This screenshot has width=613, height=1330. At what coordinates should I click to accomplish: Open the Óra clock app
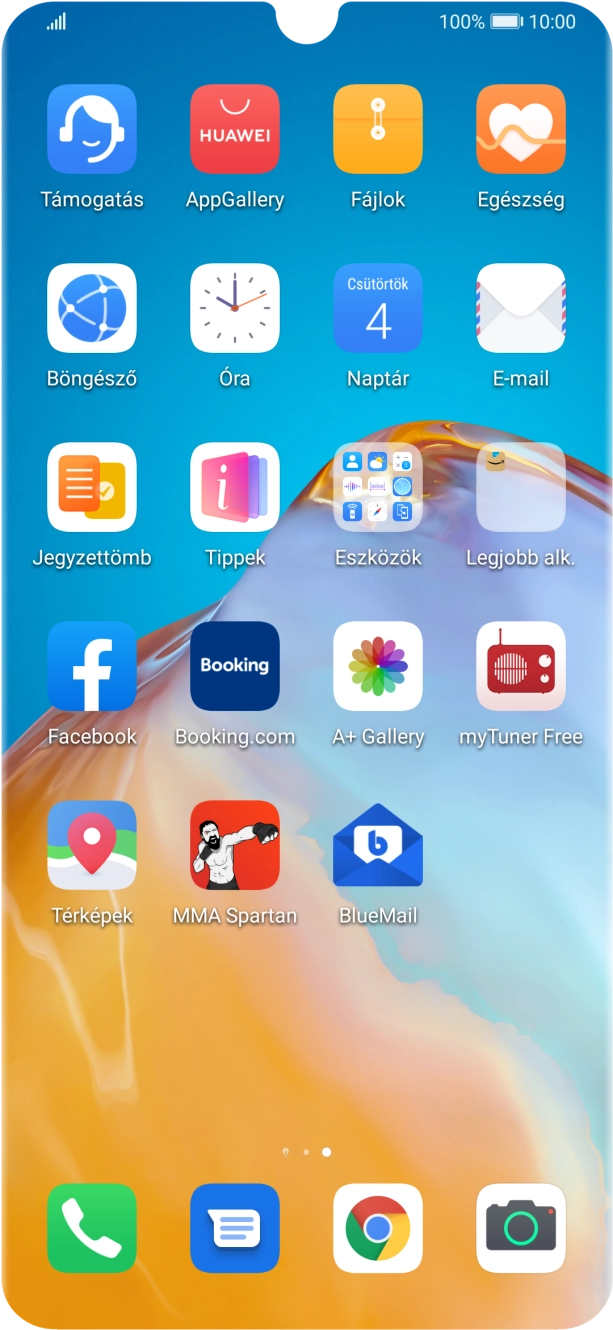(235, 308)
